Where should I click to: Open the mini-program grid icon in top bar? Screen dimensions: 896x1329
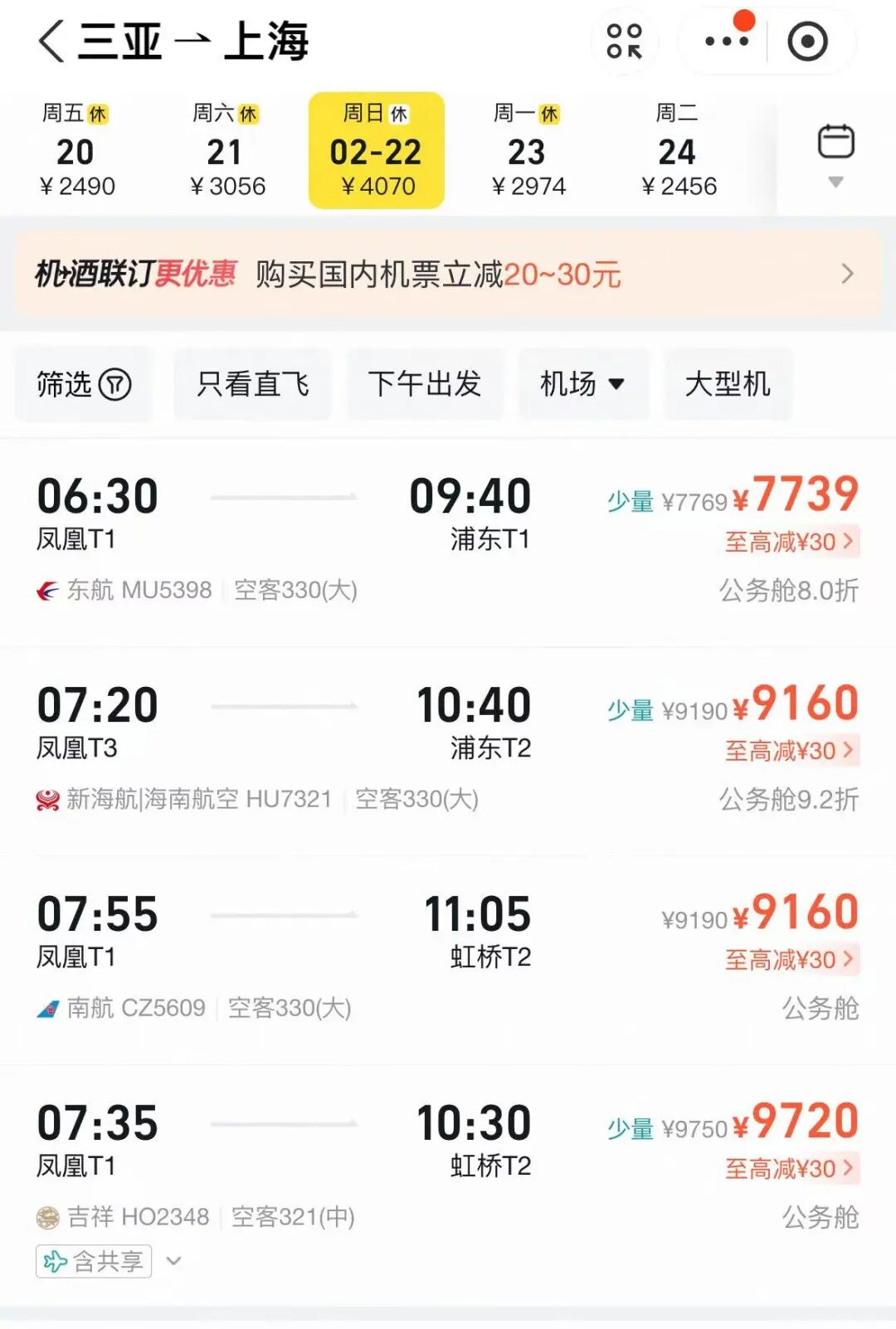tap(626, 39)
